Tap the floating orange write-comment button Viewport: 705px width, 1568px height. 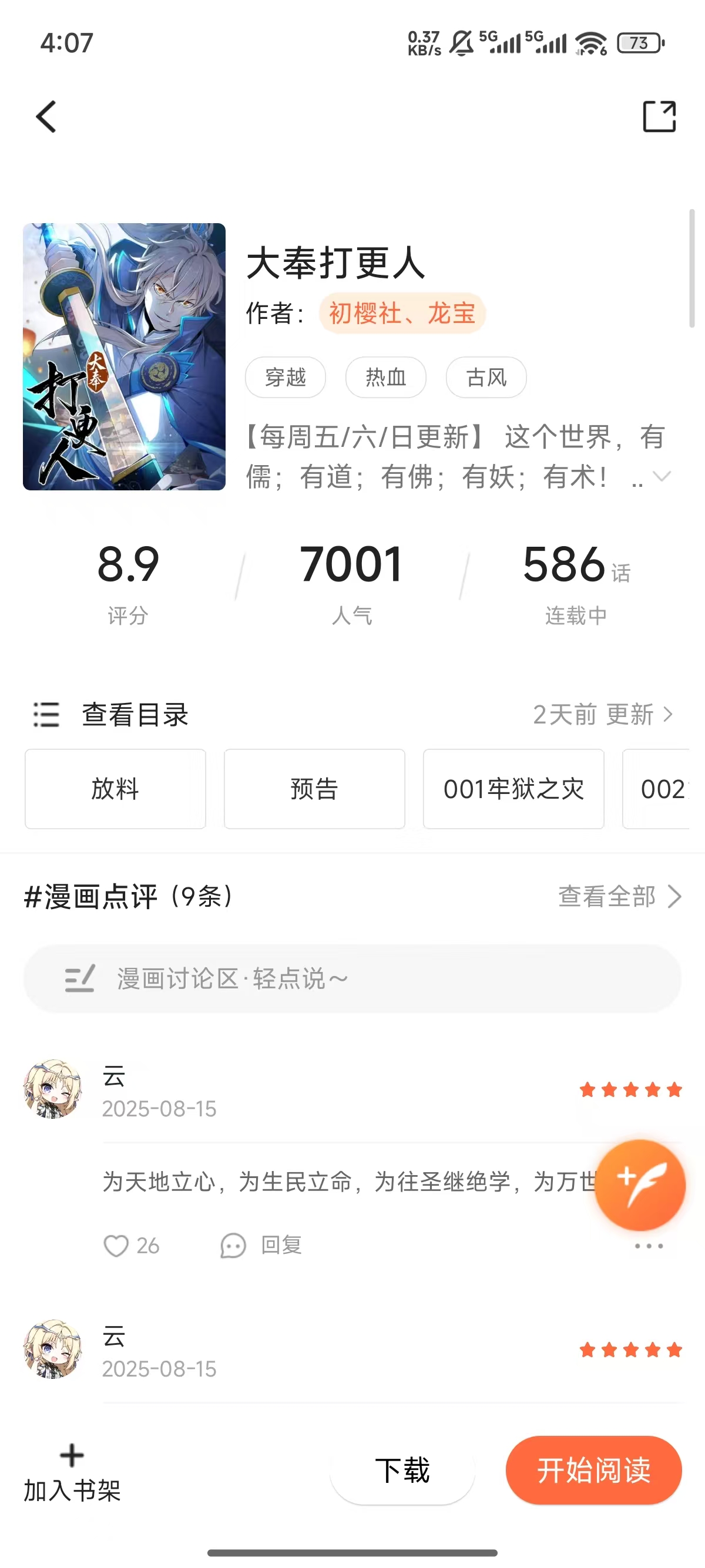640,1184
